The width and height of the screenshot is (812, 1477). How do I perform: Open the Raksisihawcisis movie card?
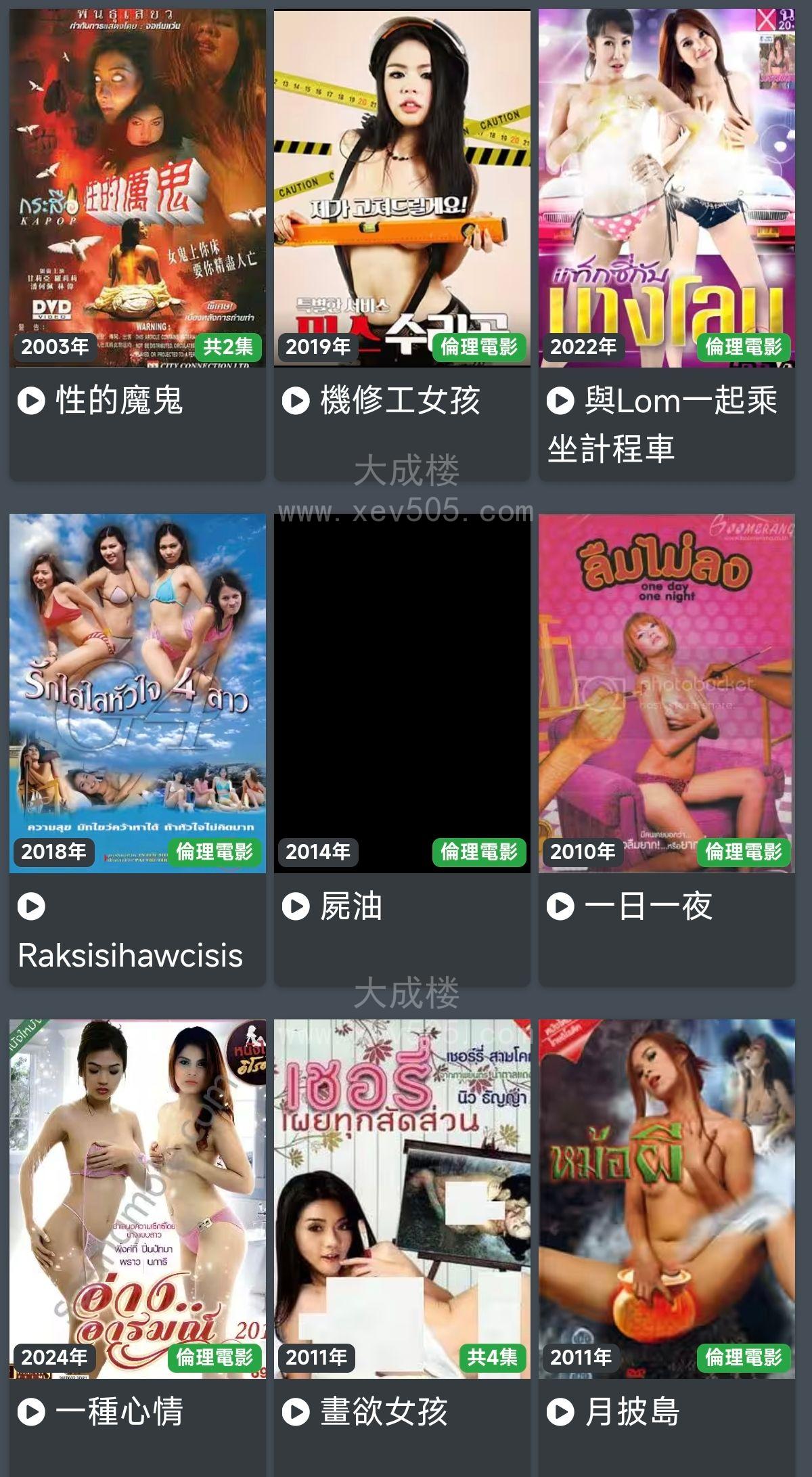(x=137, y=694)
